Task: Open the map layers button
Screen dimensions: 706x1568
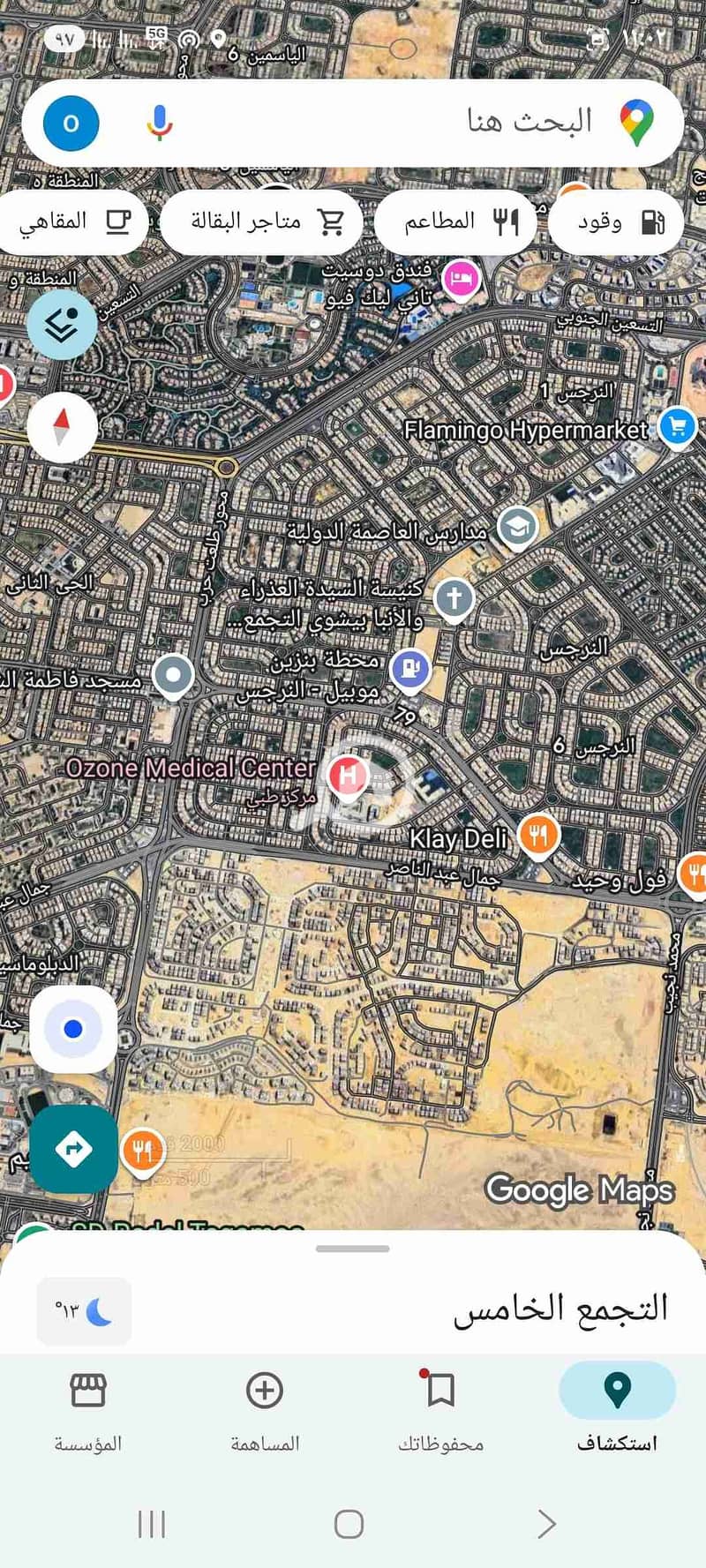Action: tap(62, 326)
